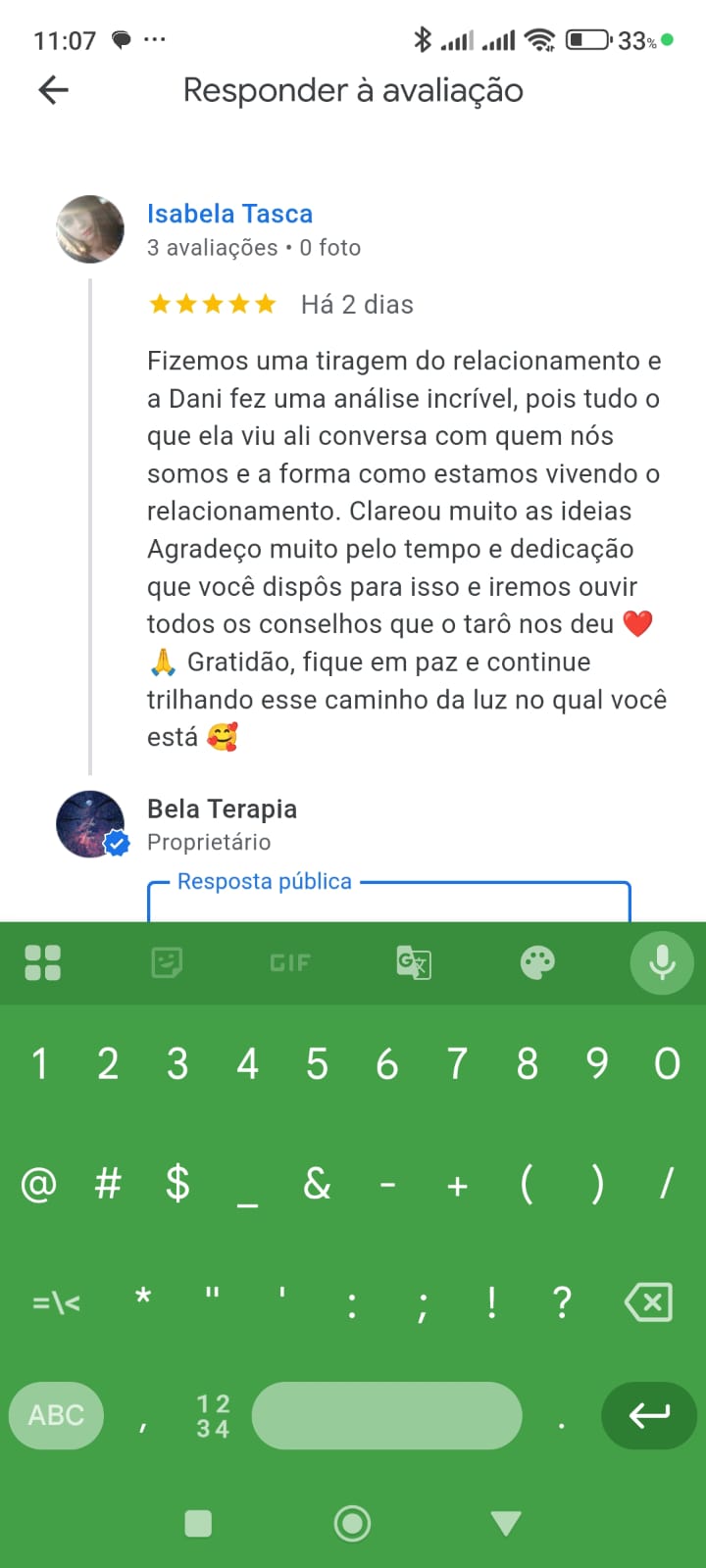This screenshot has width=706, height=1568.
Task: Open the keyboard's sticker panel
Action: point(167,962)
